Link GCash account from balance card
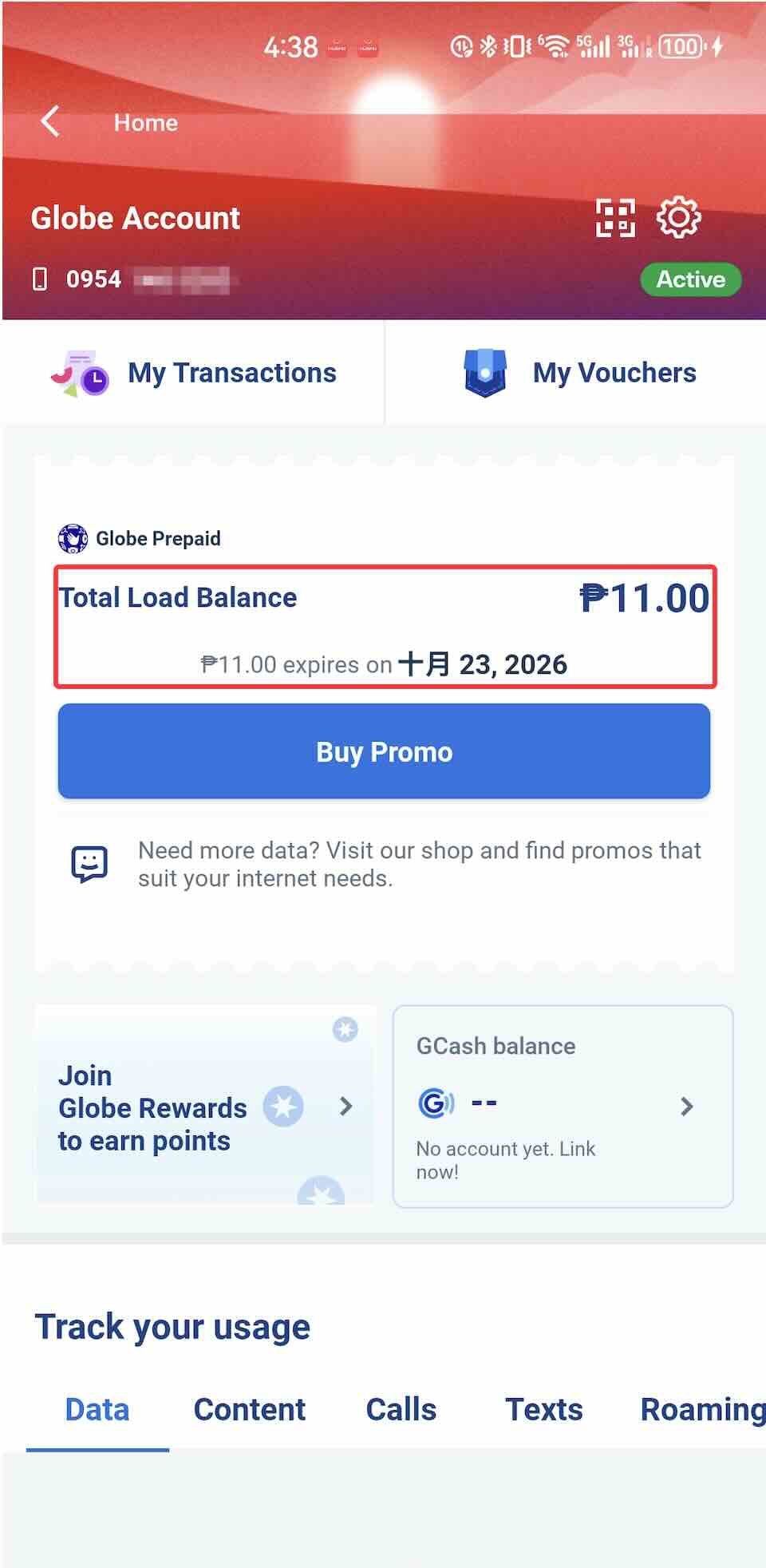 pos(563,1107)
